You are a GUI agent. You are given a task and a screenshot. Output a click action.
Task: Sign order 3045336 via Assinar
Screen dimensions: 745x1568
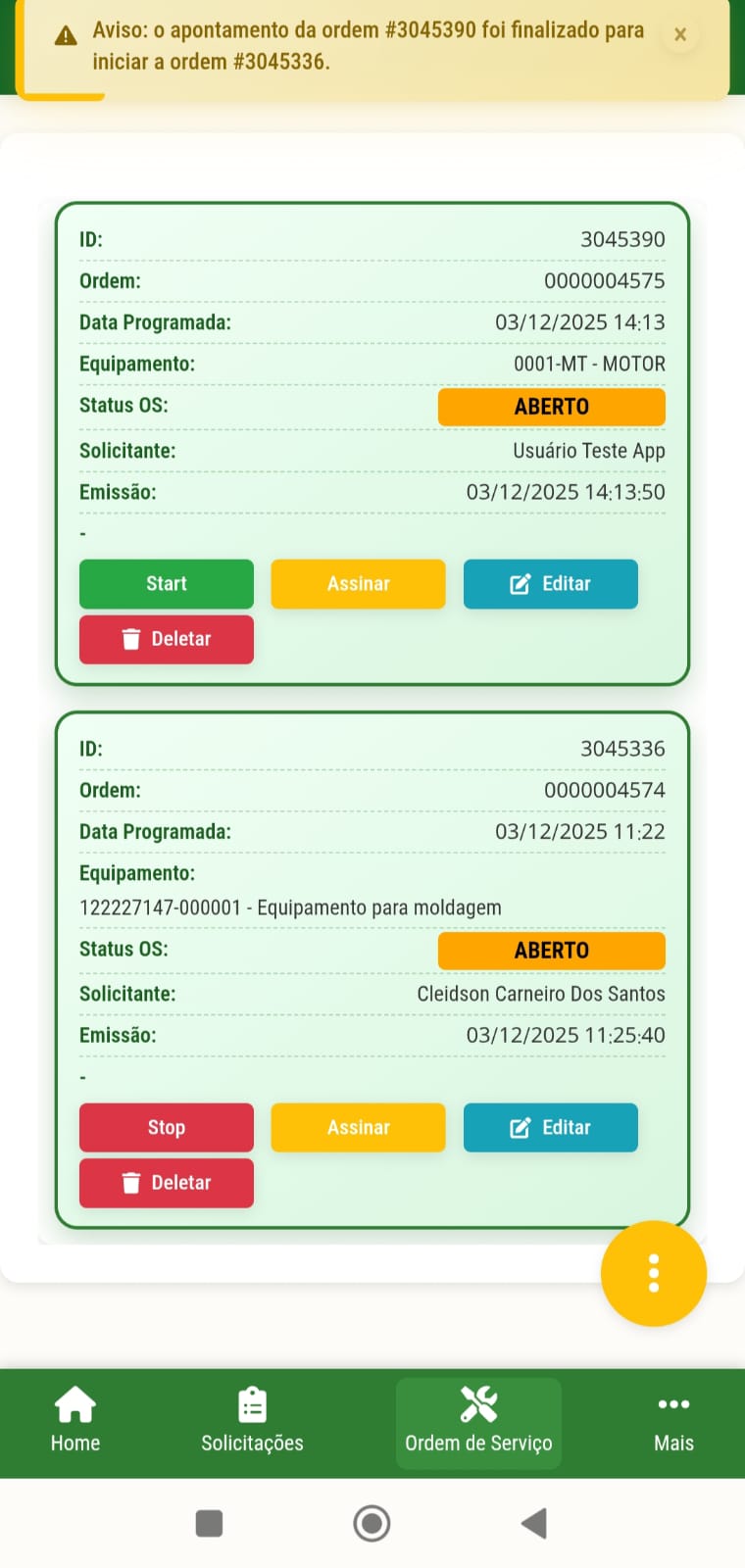tap(358, 1127)
